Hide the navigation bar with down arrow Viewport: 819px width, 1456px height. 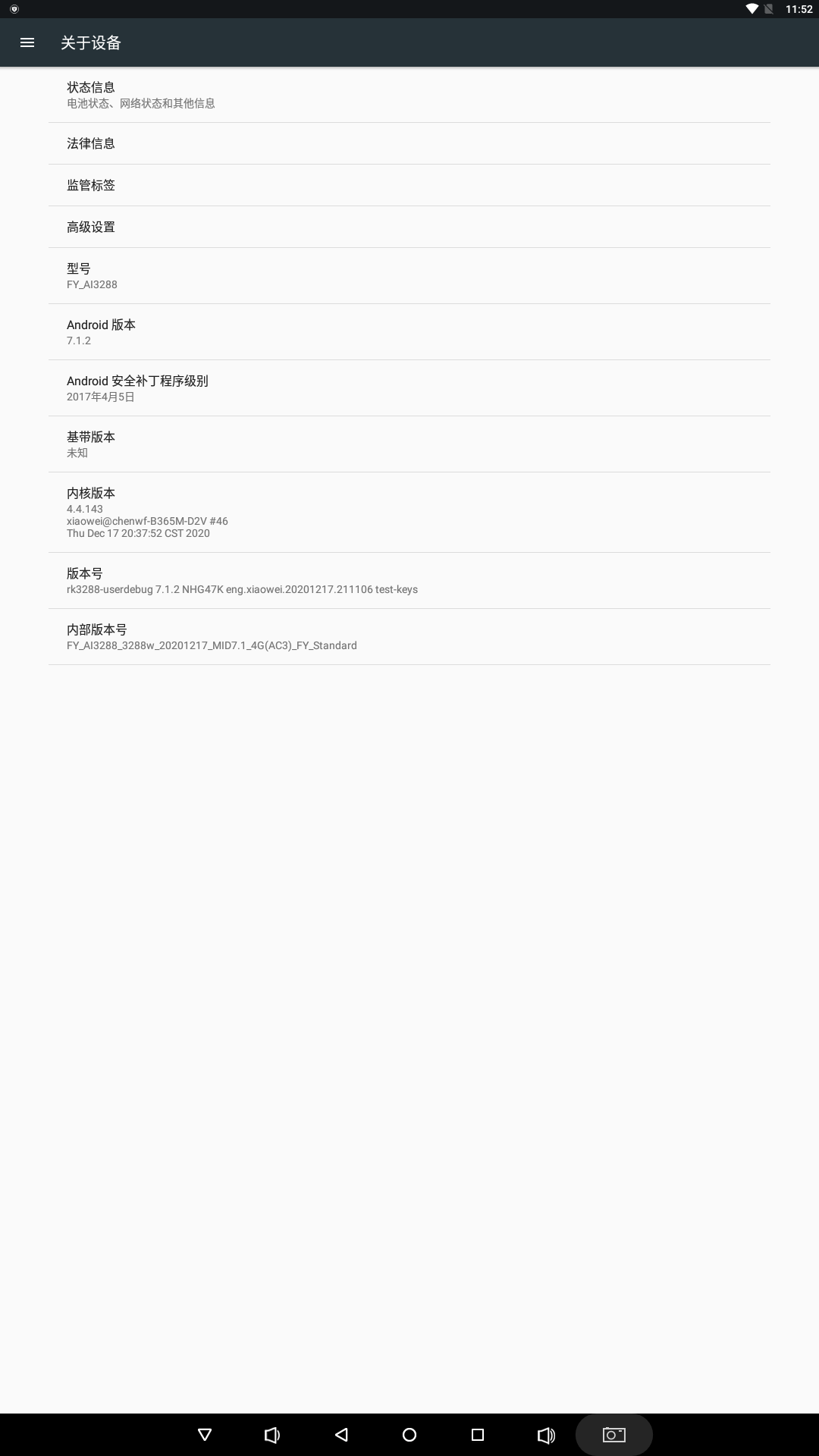point(205,1435)
